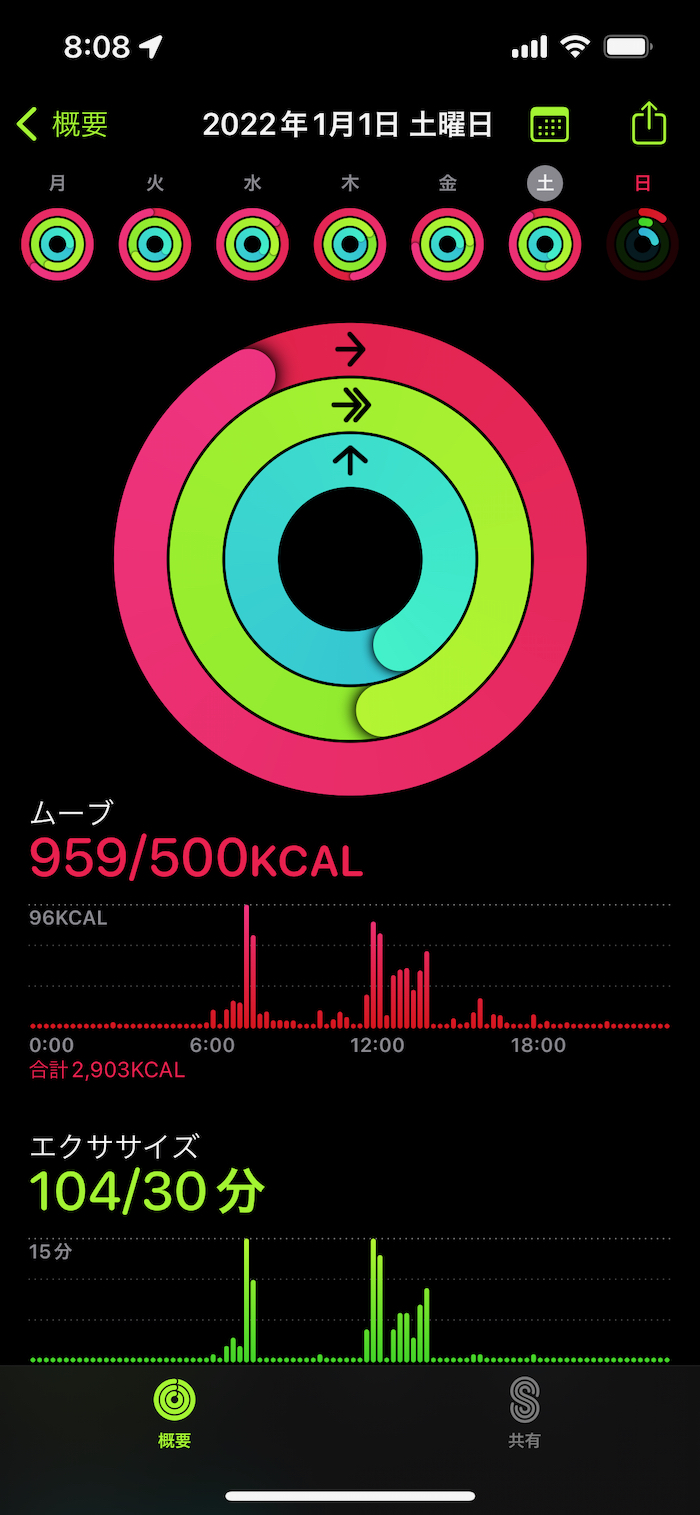
Task: Select Wednesday (水) activity rings
Action: coord(252,244)
